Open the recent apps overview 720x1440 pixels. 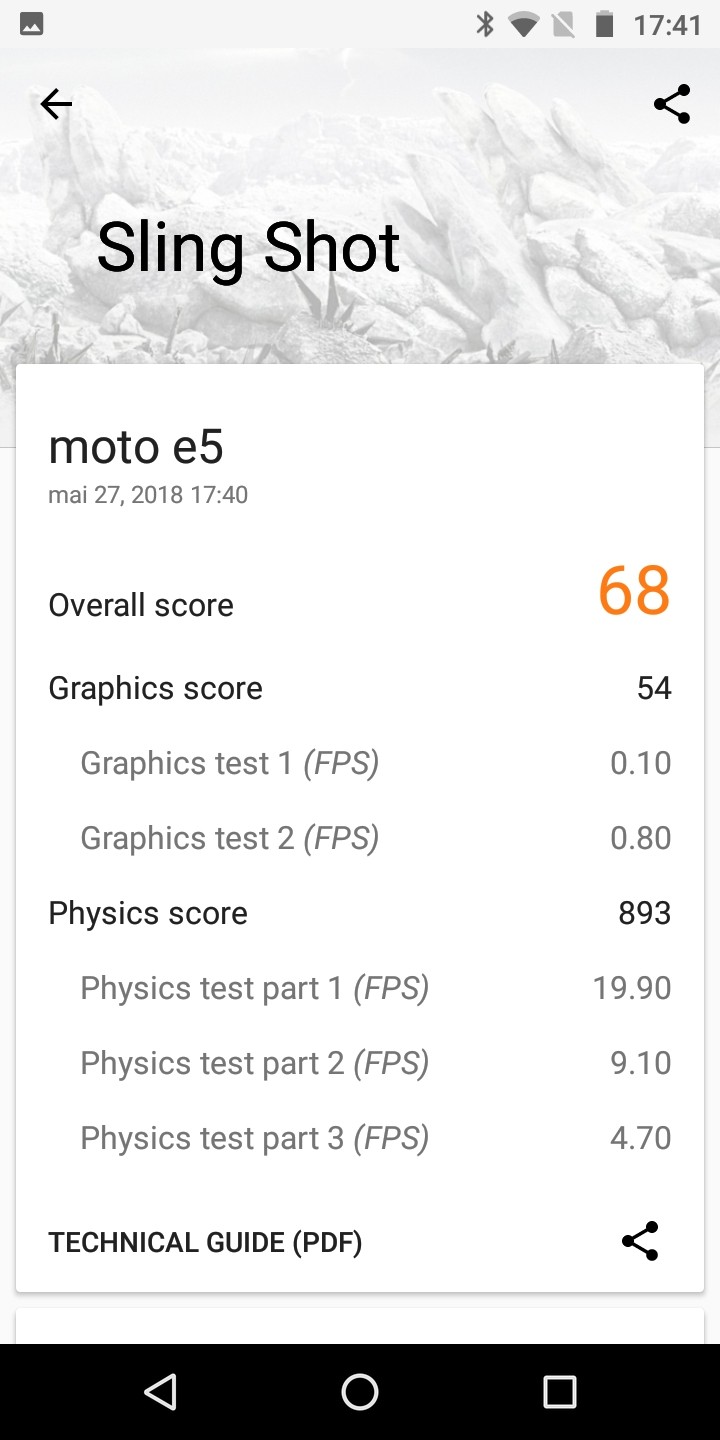[x=559, y=1391]
